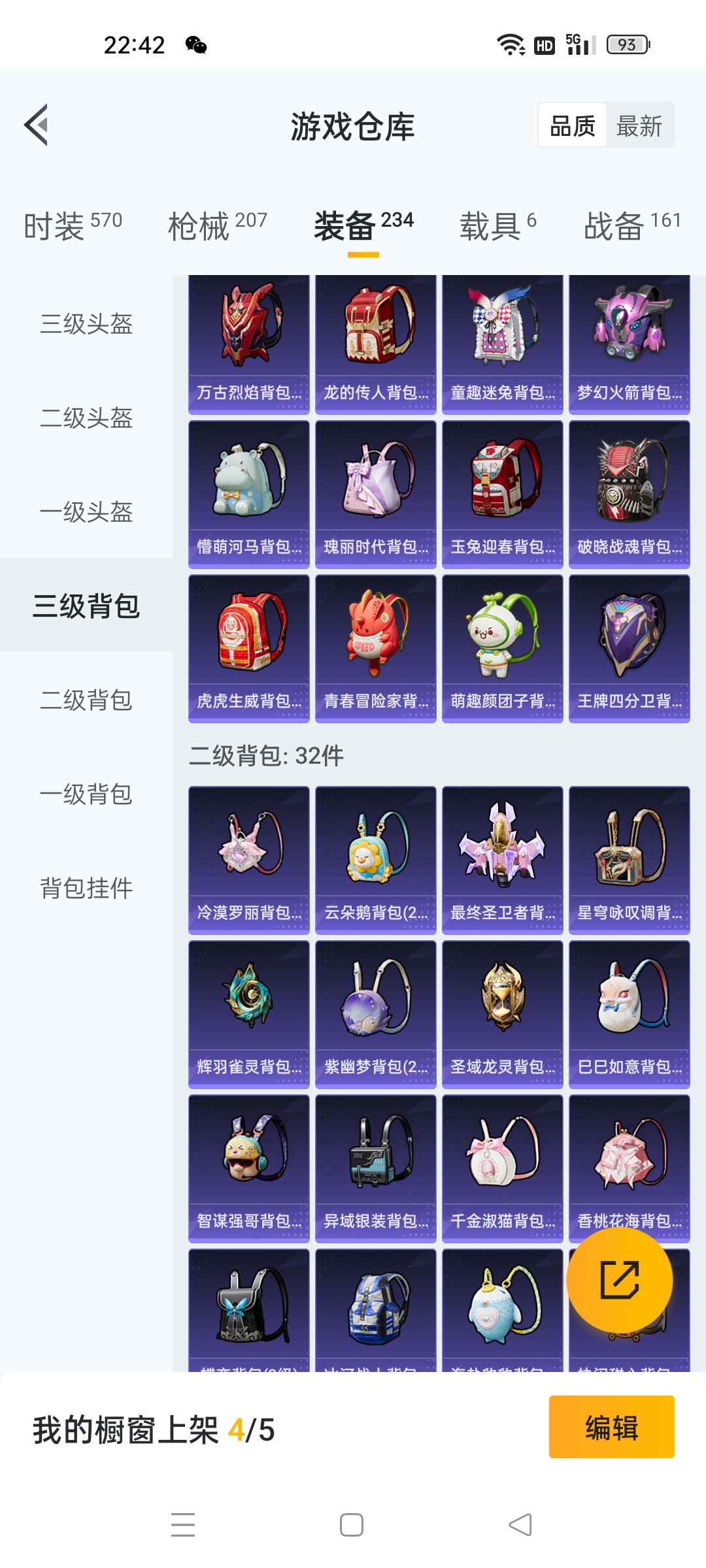The height and width of the screenshot is (1568, 706).
Task: Sort items by 品质
Action: 573,126
